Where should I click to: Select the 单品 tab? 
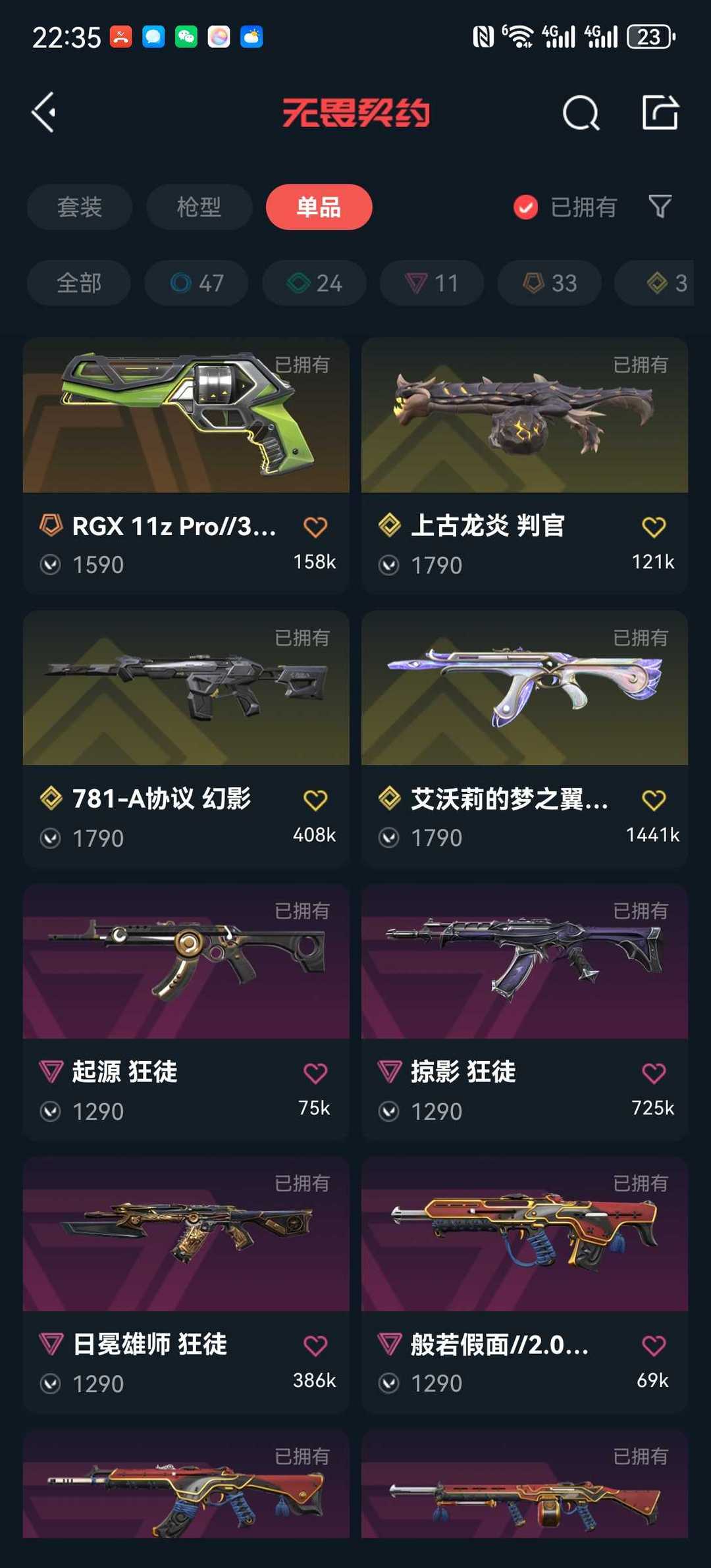point(319,207)
